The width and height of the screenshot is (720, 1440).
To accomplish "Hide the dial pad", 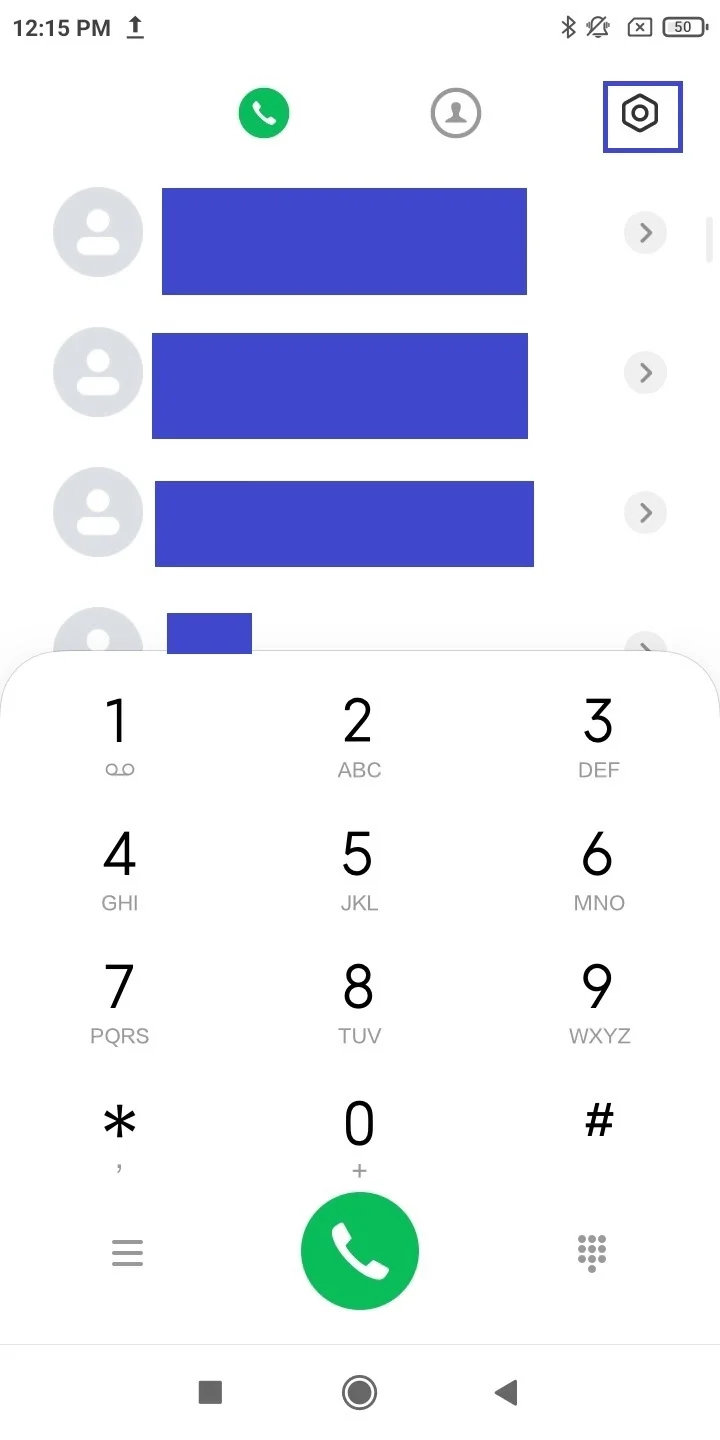I will pos(592,1253).
